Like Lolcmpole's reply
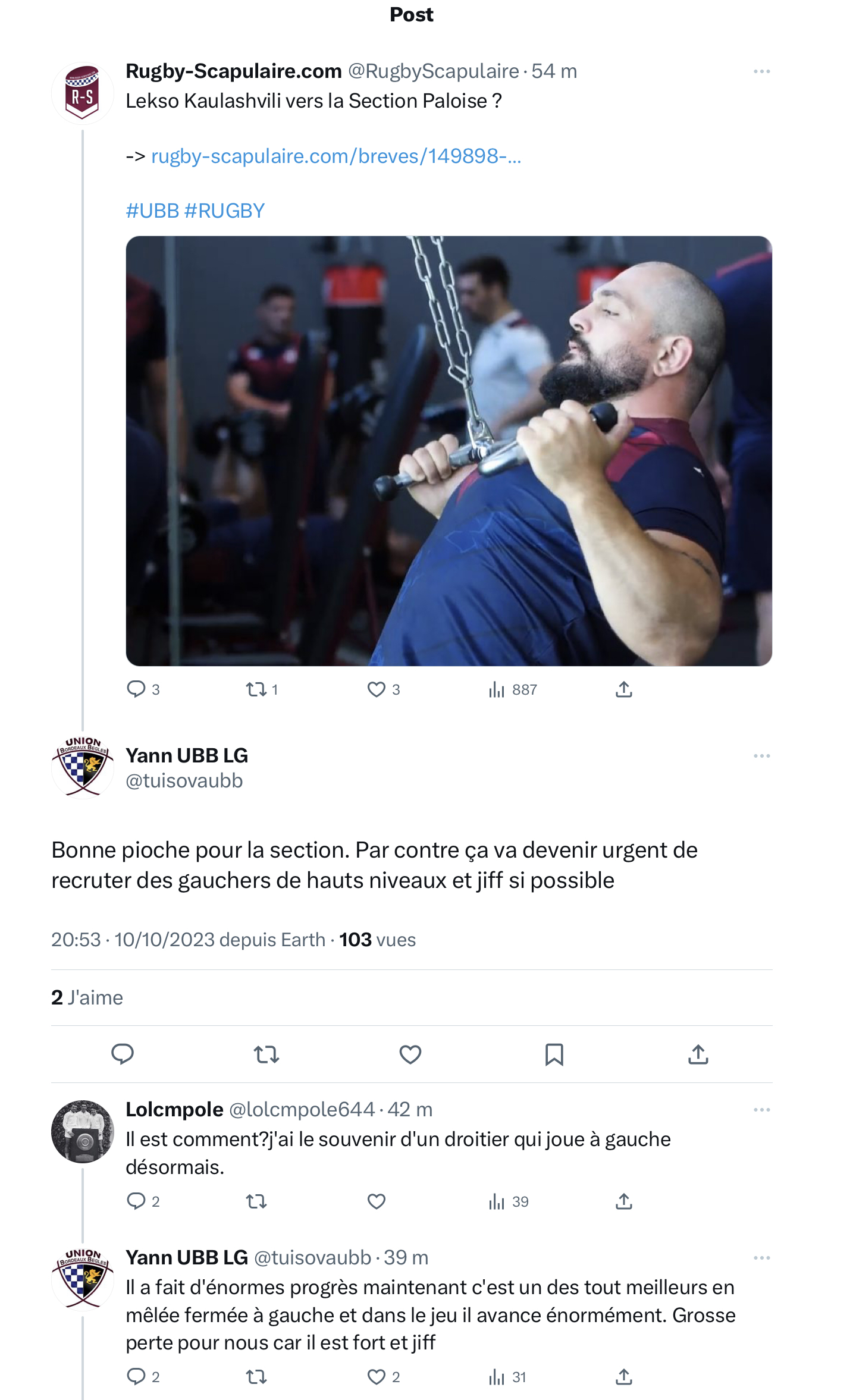This screenshot has width=853, height=1400. 377,1201
